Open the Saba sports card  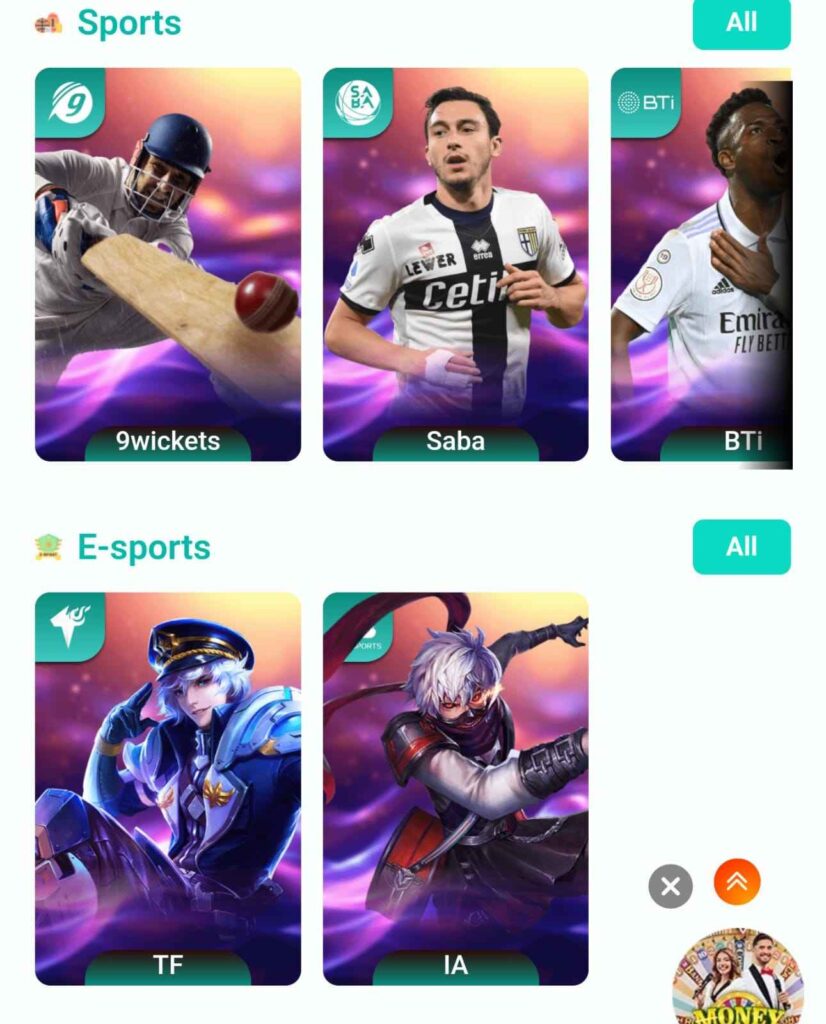(455, 264)
